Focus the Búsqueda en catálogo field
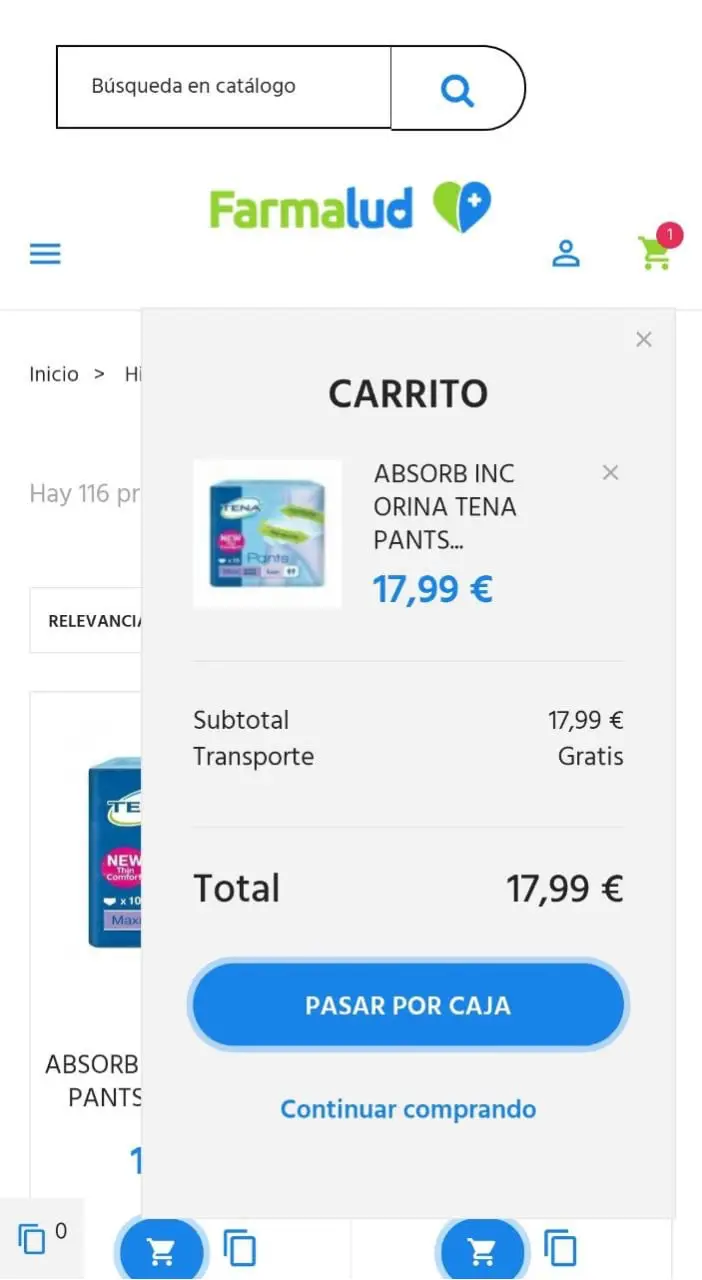 pos(223,87)
